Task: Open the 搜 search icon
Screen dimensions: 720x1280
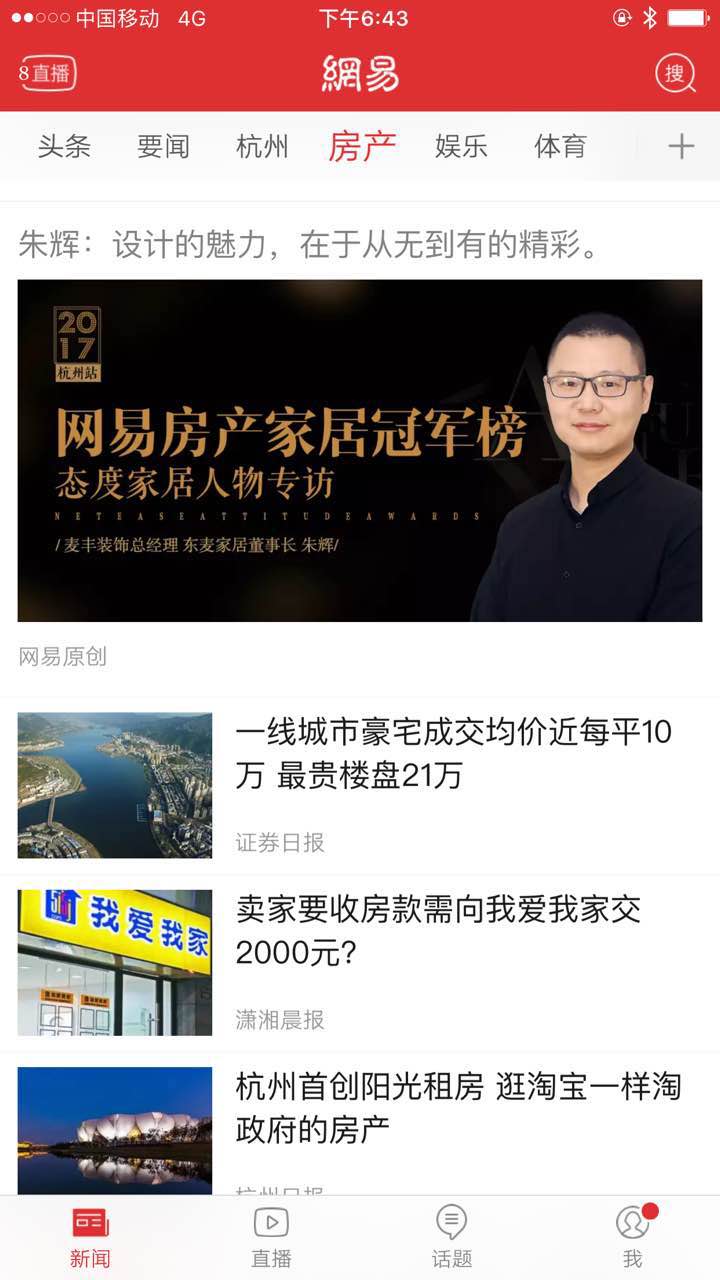Action: (675, 73)
